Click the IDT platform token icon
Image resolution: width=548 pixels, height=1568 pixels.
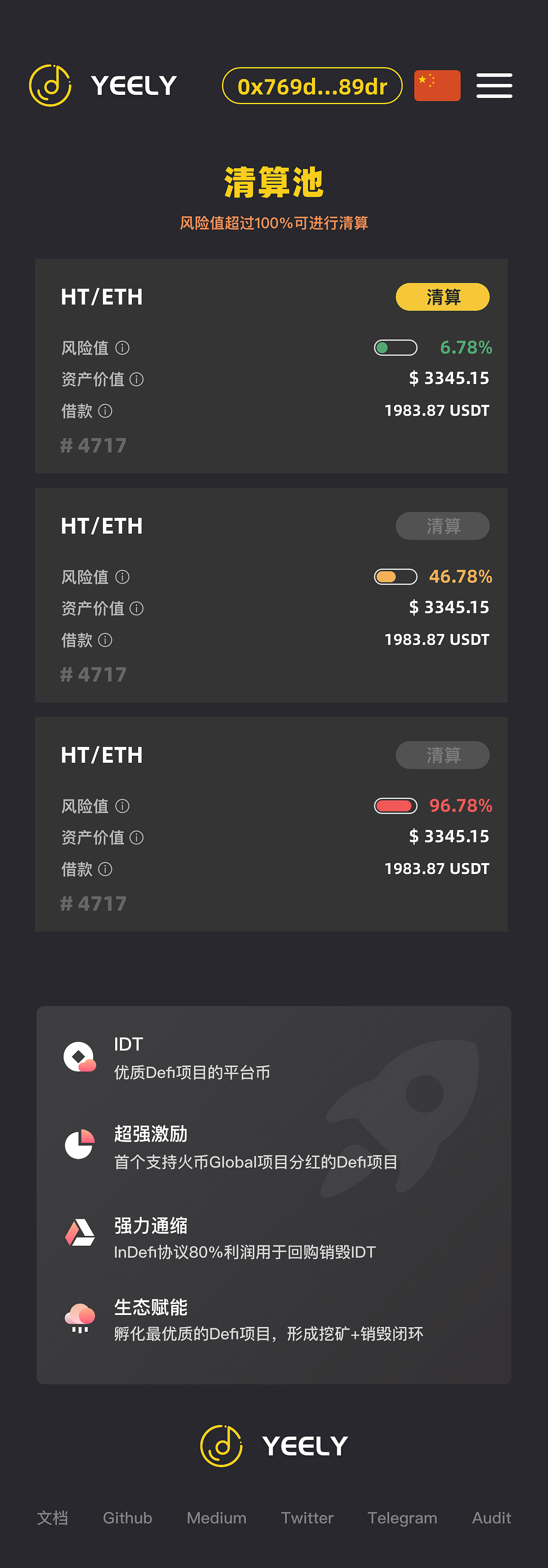pyautogui.click(x=80, y=1056)
